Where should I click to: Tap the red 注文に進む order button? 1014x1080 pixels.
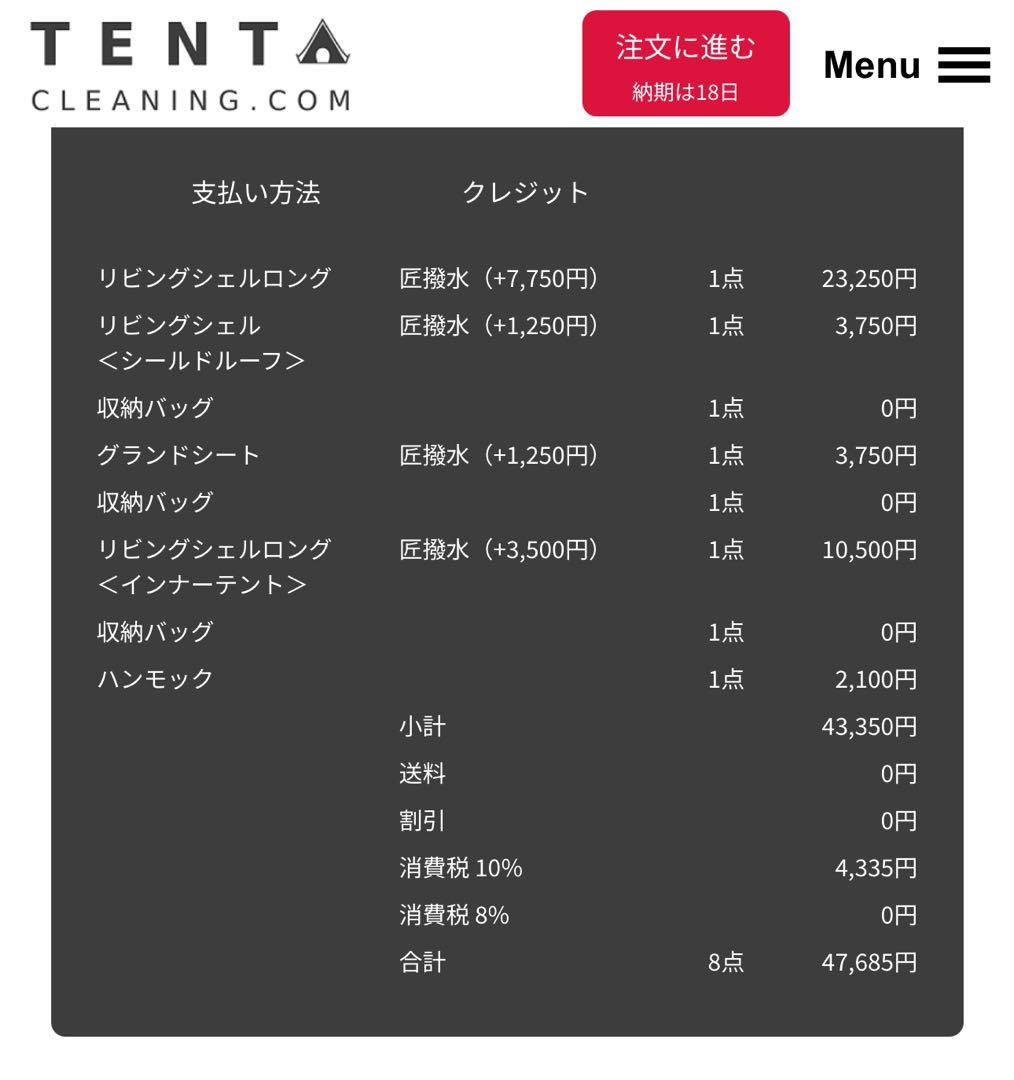click(x=685, y=64)
